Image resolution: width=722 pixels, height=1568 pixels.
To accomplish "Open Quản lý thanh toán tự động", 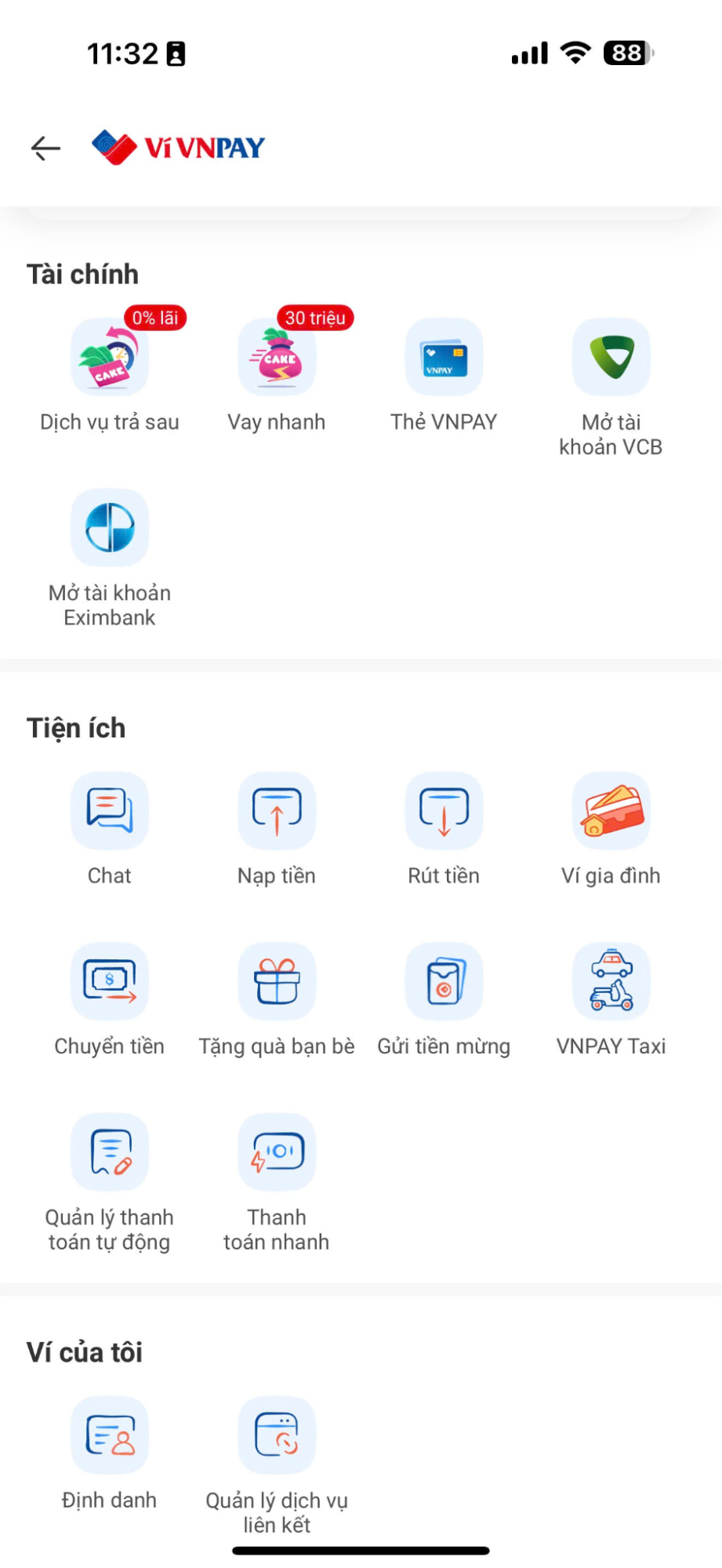I will (x=110, y=1152).
